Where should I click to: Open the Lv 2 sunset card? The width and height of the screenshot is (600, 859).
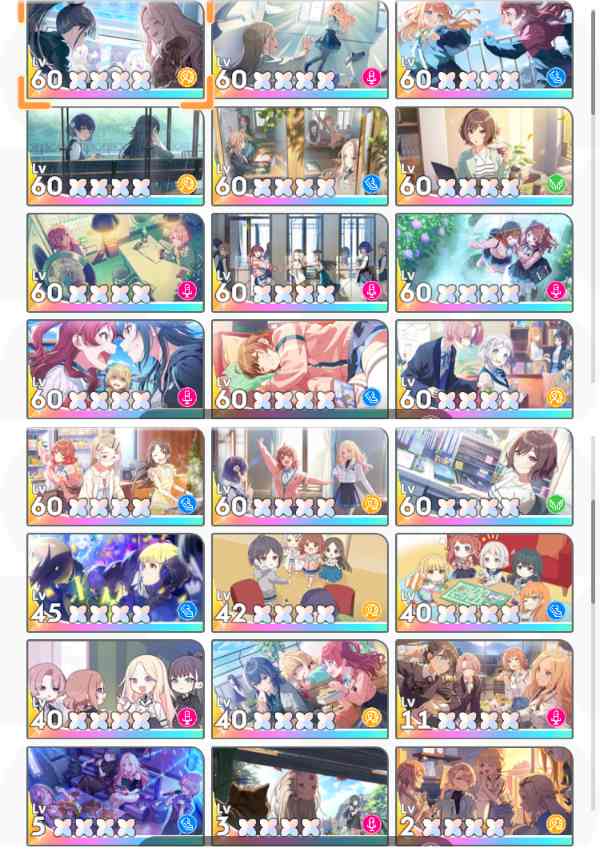[x=484, y=795]
